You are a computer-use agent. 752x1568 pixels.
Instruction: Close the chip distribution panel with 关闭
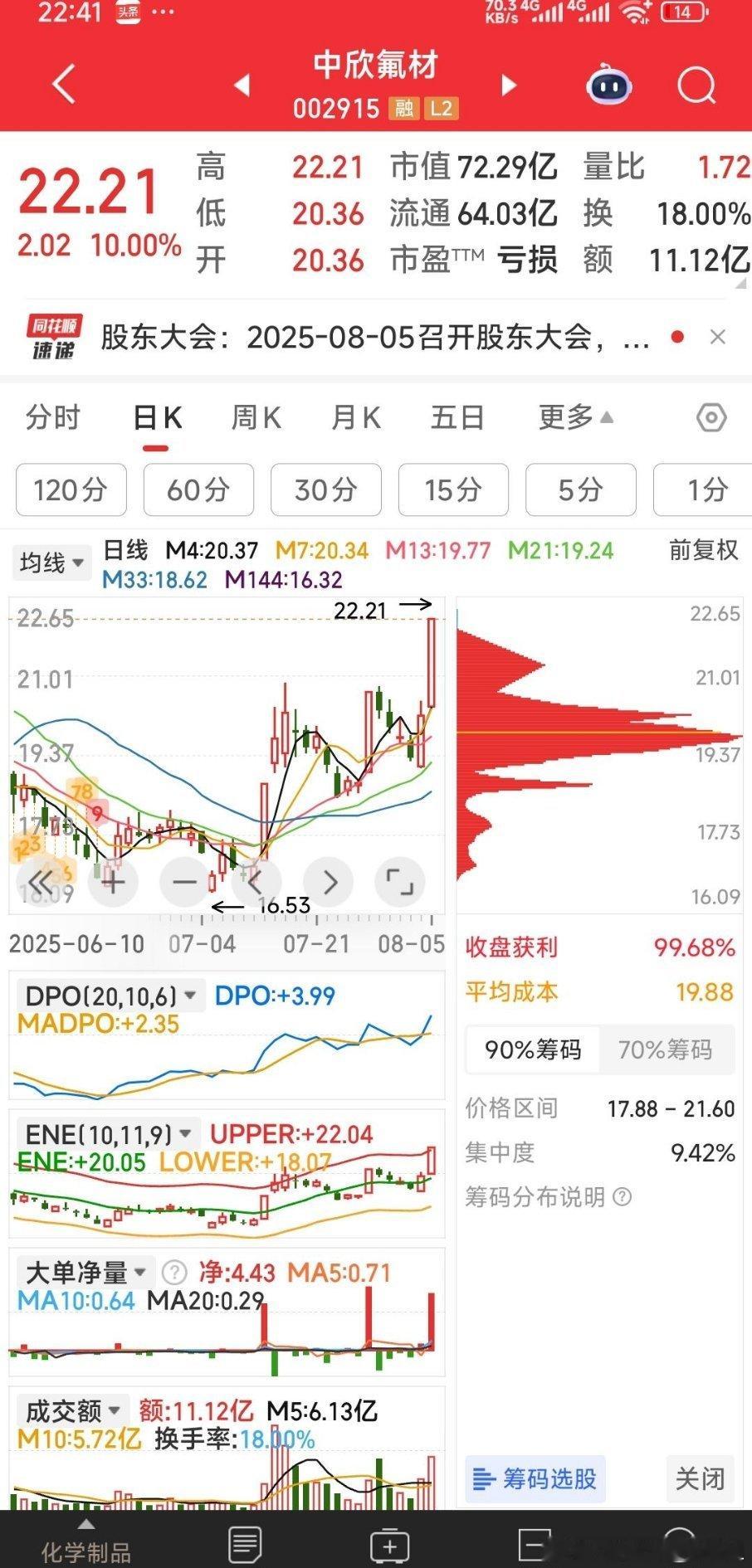click(x=700, y=1478)
